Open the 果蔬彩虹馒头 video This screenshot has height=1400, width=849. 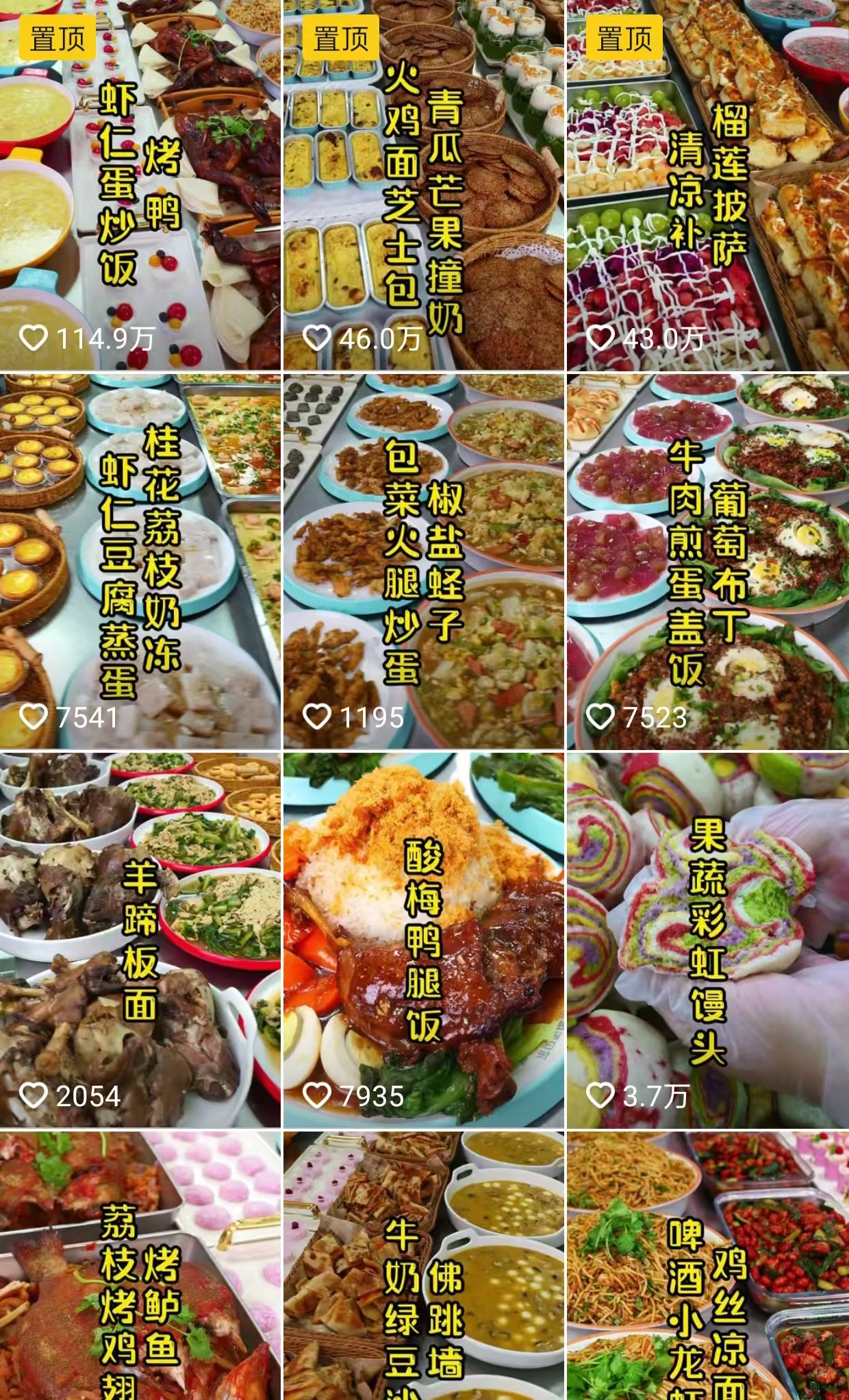coord(708,940)
